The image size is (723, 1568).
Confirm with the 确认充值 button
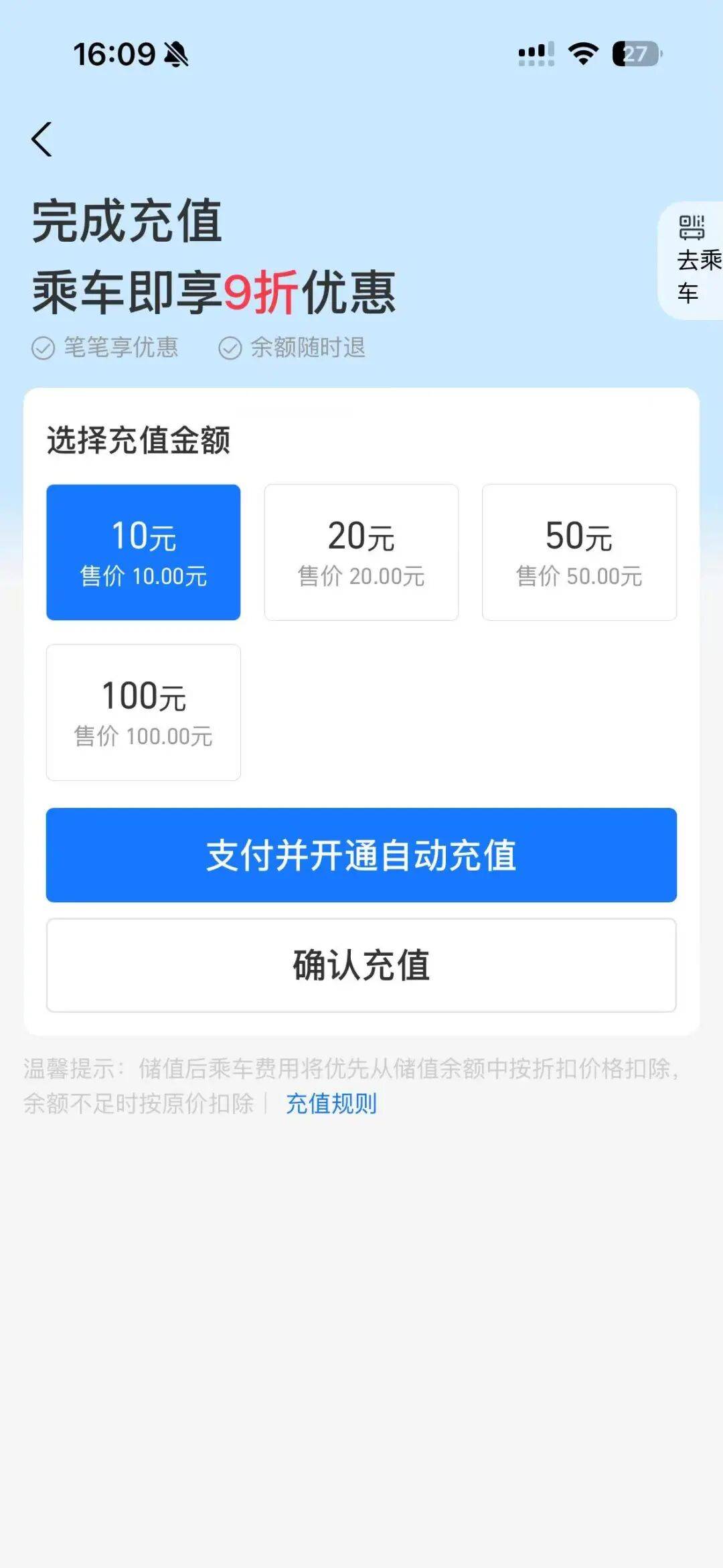tap(361, 965)
